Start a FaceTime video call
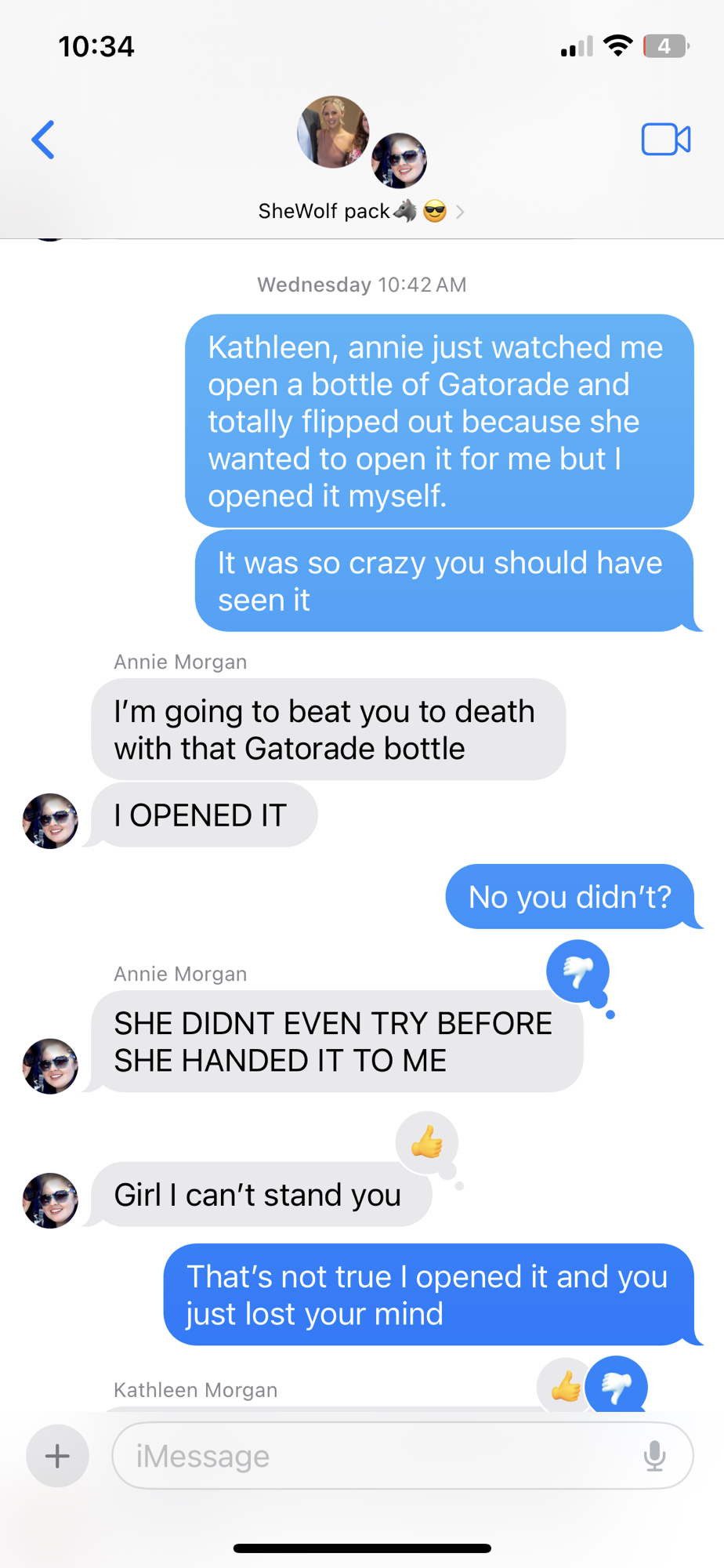This screenshot has width=724, height=1568. (665, 140)
